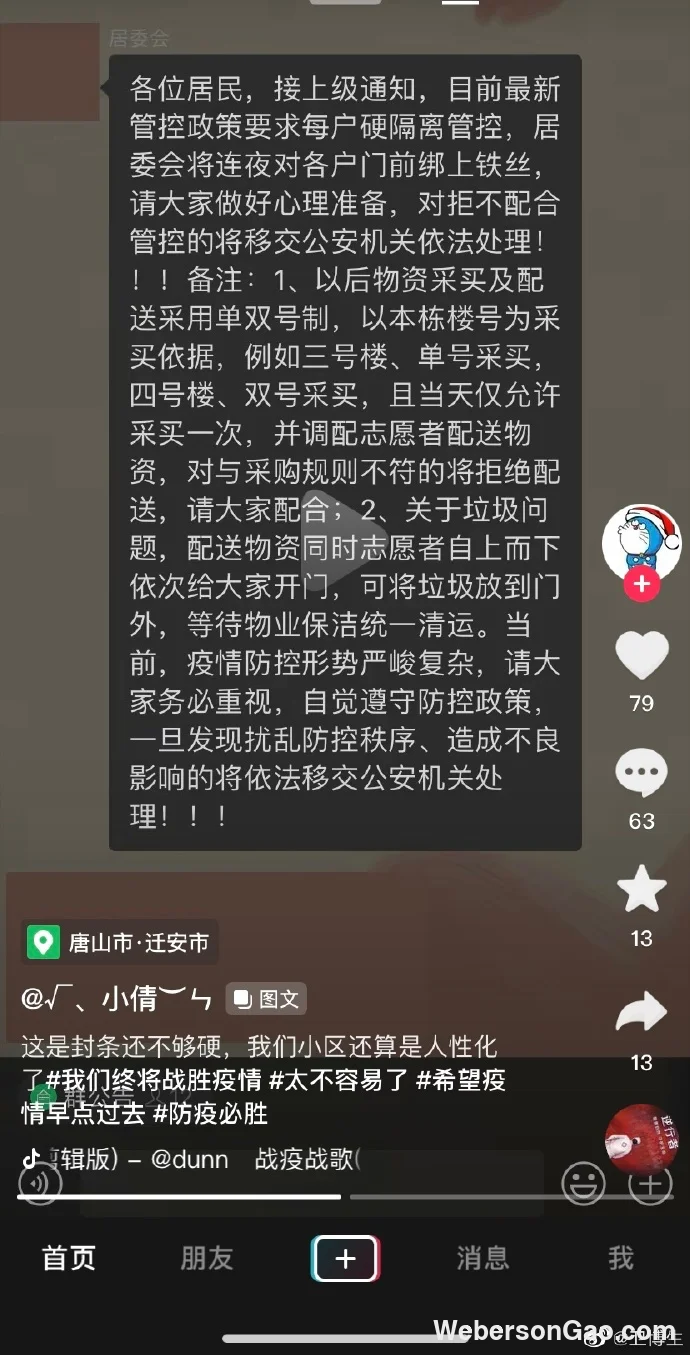Screen dimensions: 690x1355
Task: Open the 唐山市·迁安市 location tag
Action: pyautogui.click(x=120, y=942)
